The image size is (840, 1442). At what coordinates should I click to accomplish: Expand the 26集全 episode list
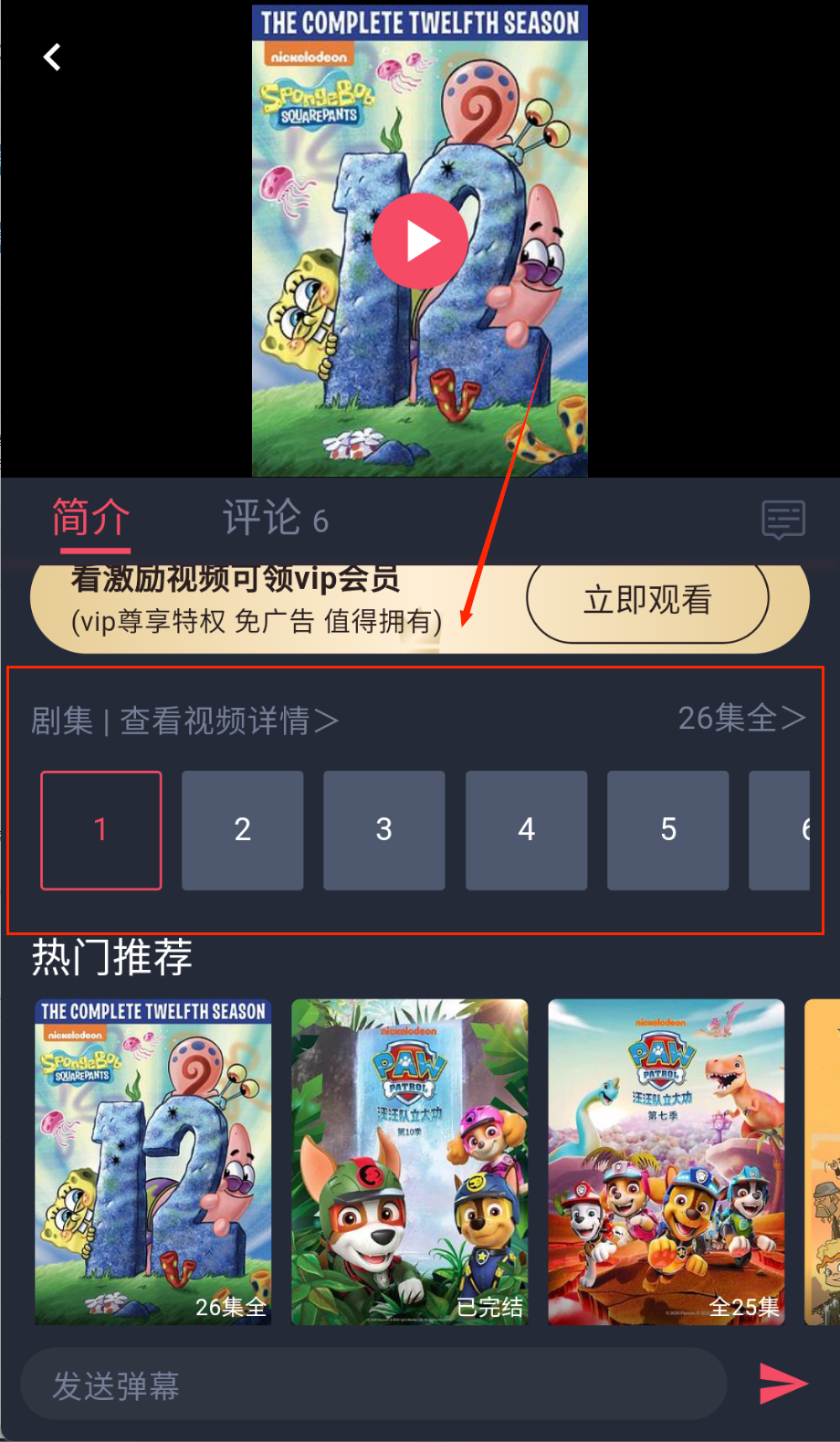(x=741, y=719)
